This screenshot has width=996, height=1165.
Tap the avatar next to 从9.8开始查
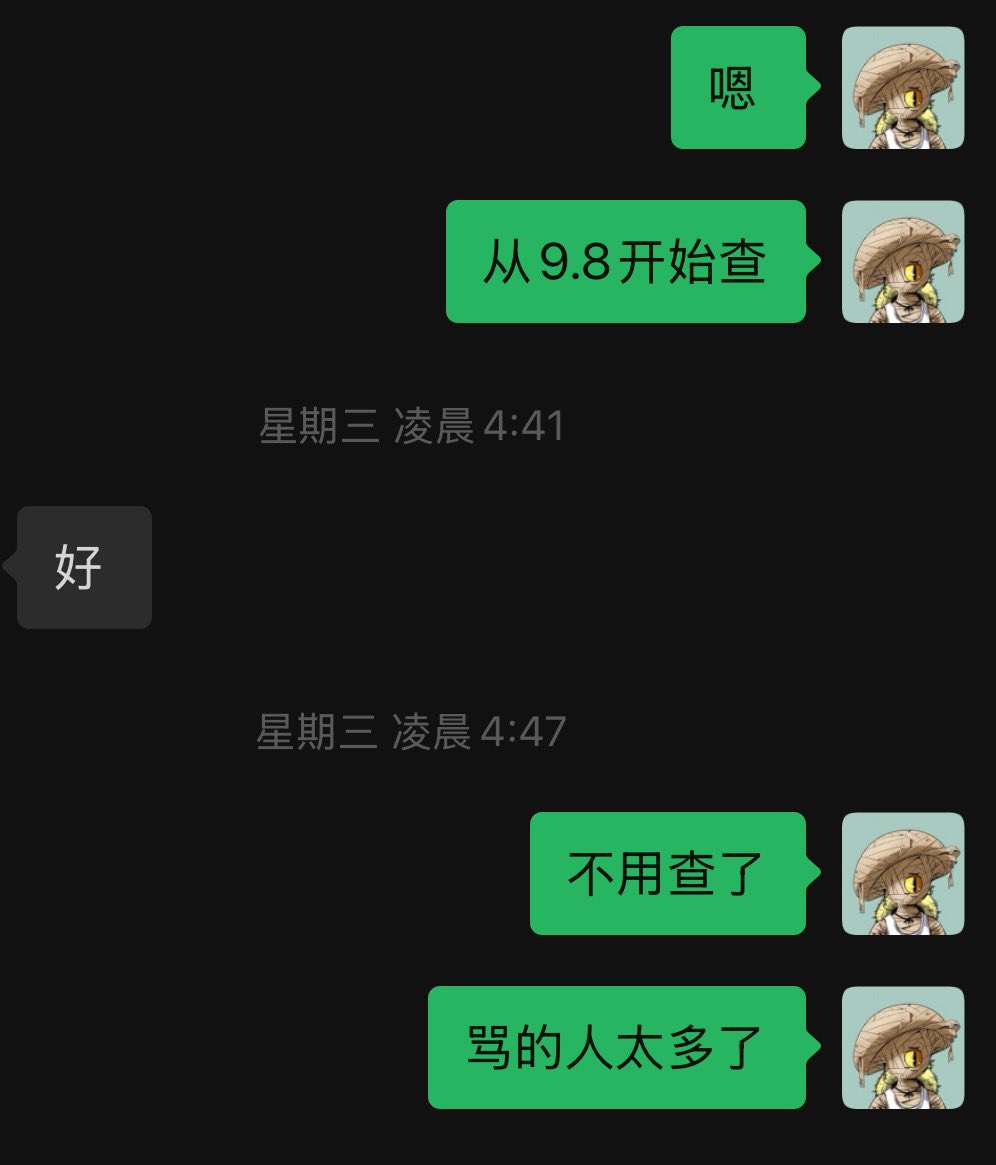pos(902,262)
